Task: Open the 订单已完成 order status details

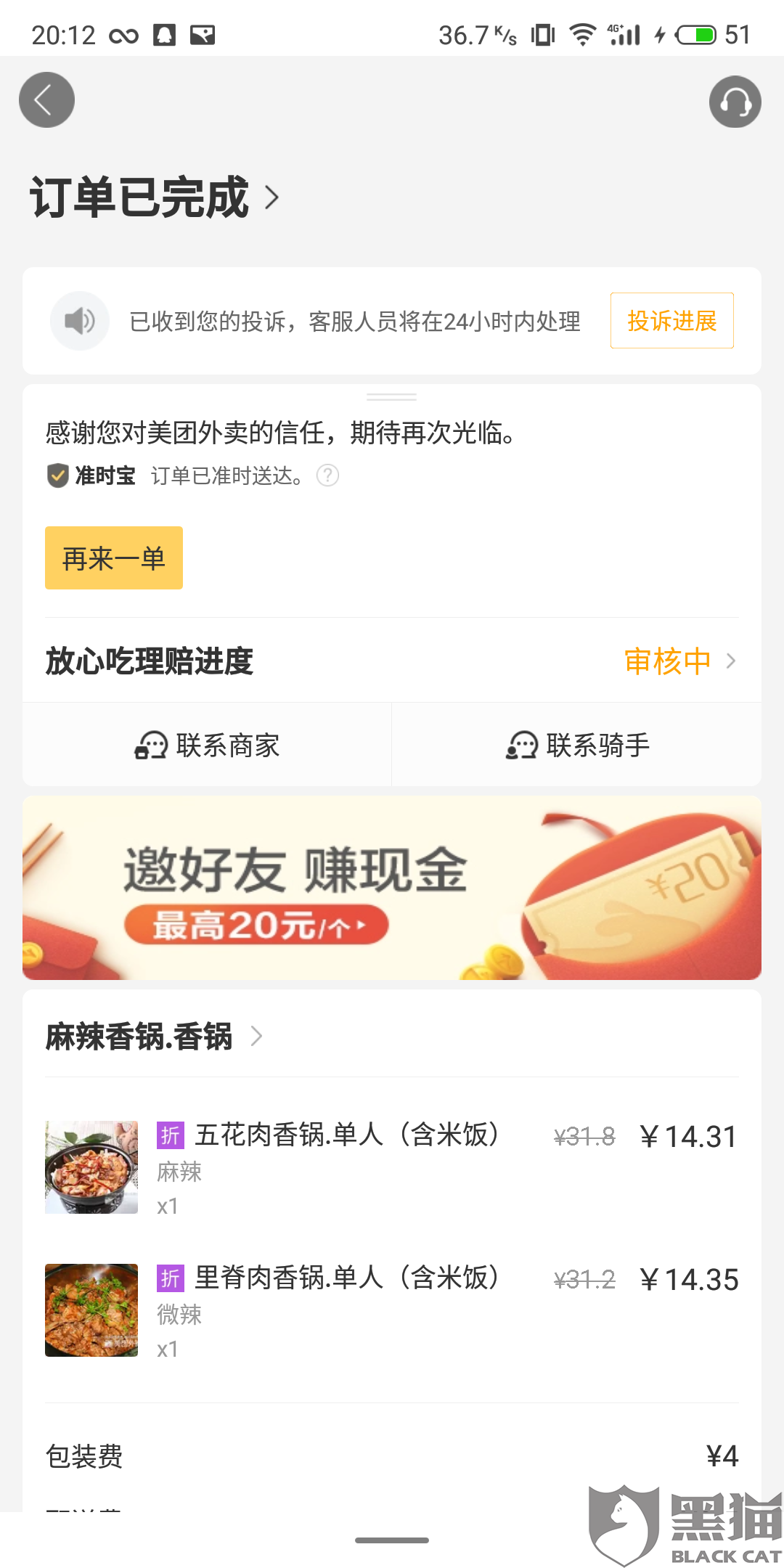Action: pos(154,197)
